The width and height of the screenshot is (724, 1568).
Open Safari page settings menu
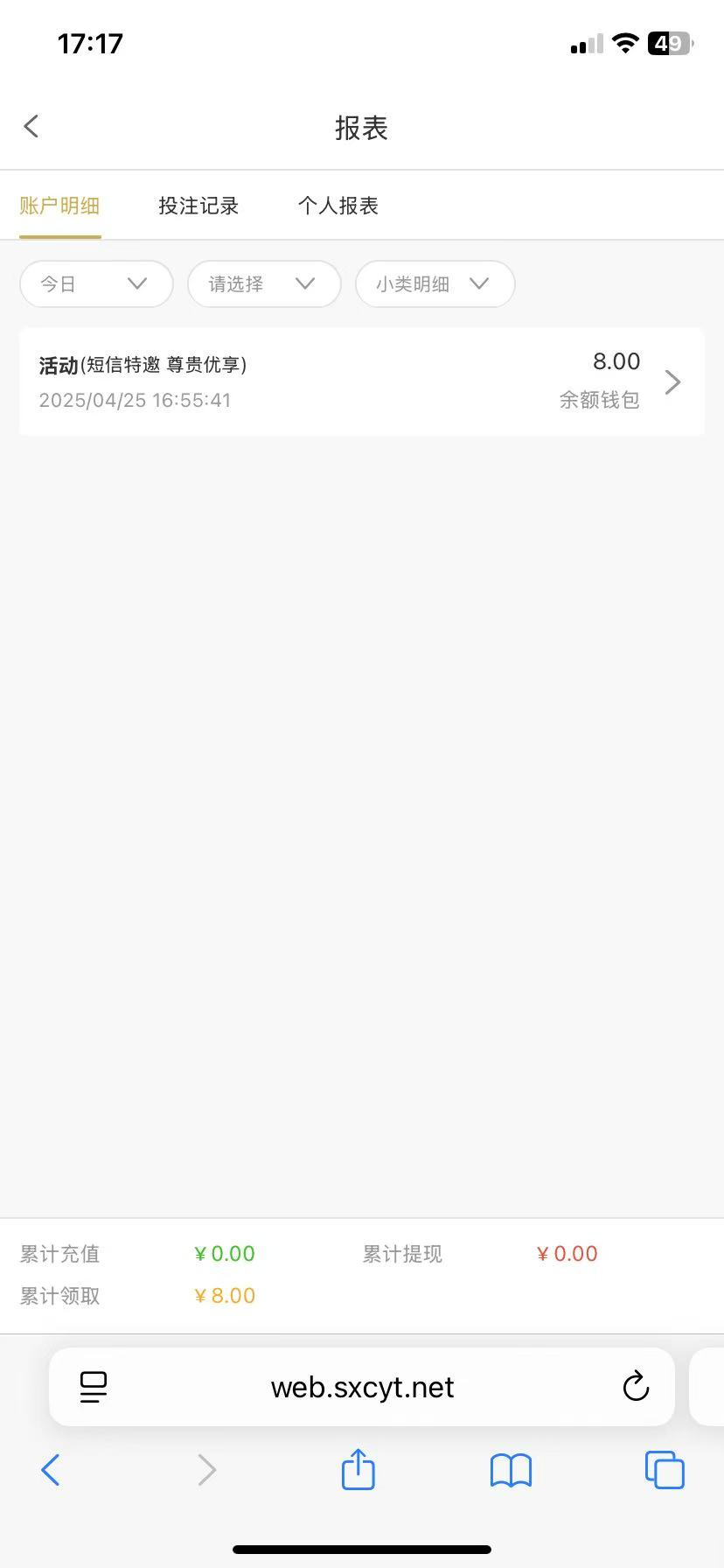94,1387
